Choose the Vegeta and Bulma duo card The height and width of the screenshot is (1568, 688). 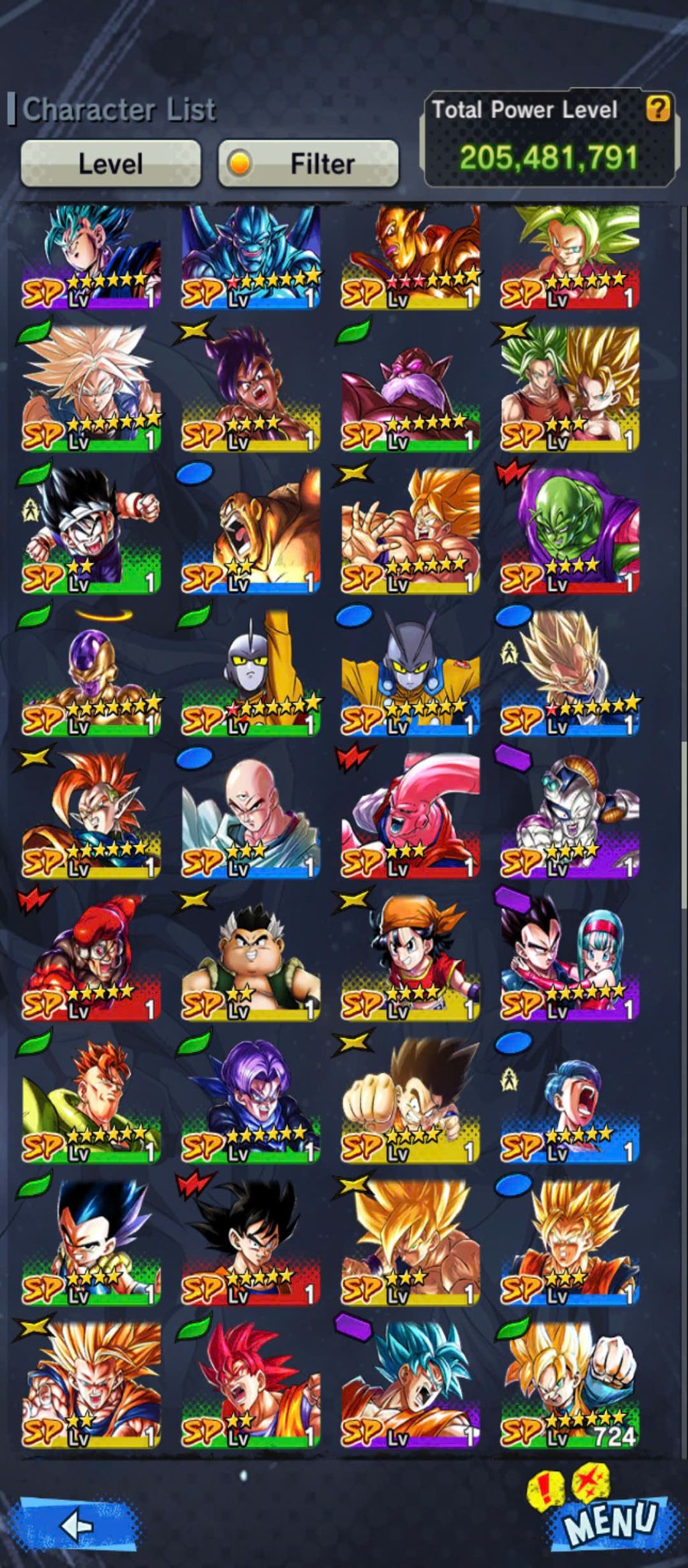coord(570,959)
